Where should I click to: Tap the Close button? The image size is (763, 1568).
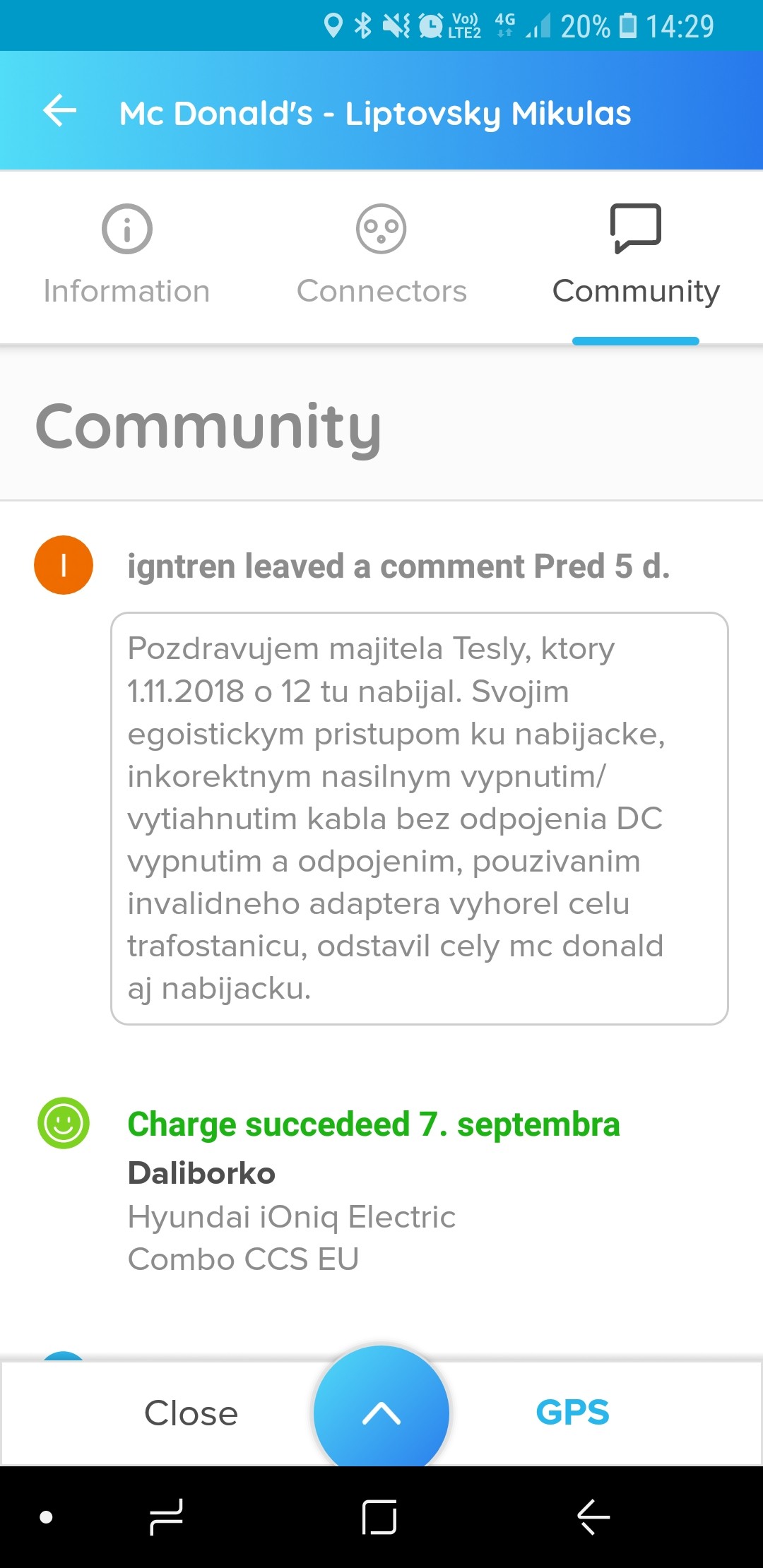[191, 1414]
